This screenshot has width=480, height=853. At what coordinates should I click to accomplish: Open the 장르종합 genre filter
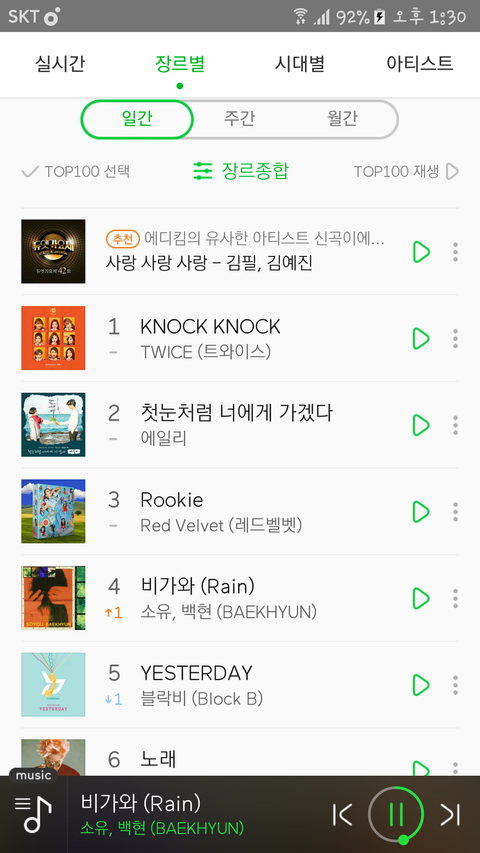(241, 171)
